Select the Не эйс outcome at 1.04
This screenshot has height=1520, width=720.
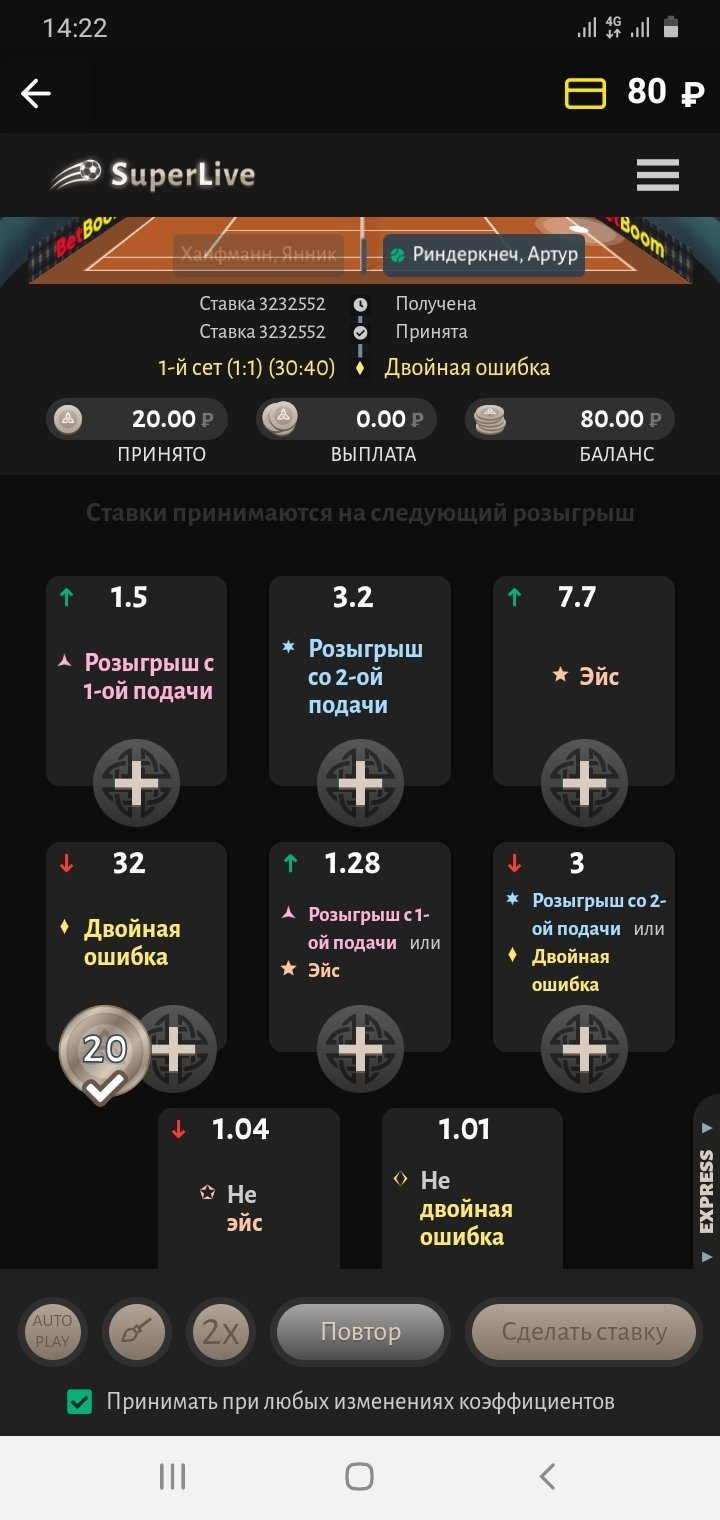coord(248,1195)
